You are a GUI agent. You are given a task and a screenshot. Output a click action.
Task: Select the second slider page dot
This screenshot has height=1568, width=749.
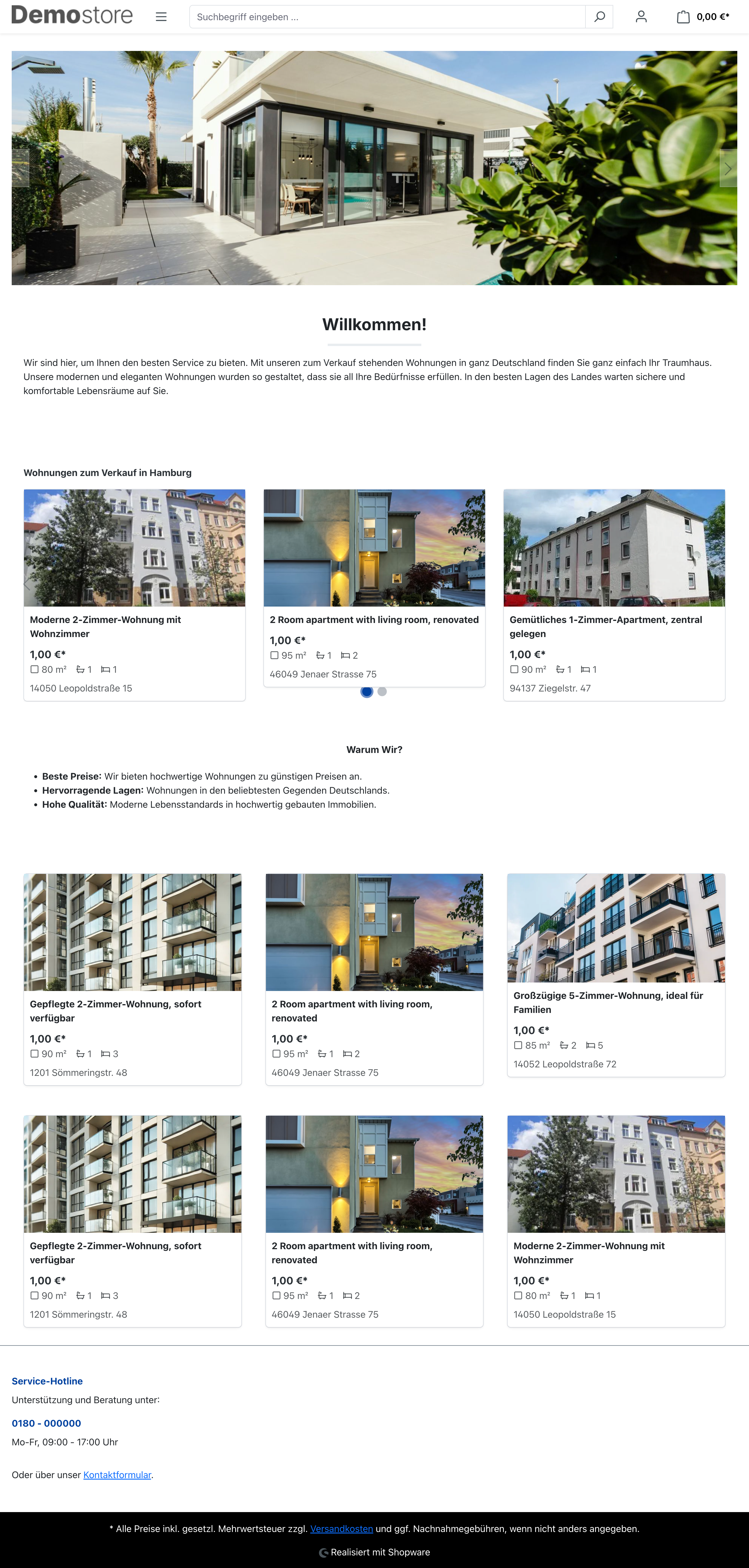point(382,691)
